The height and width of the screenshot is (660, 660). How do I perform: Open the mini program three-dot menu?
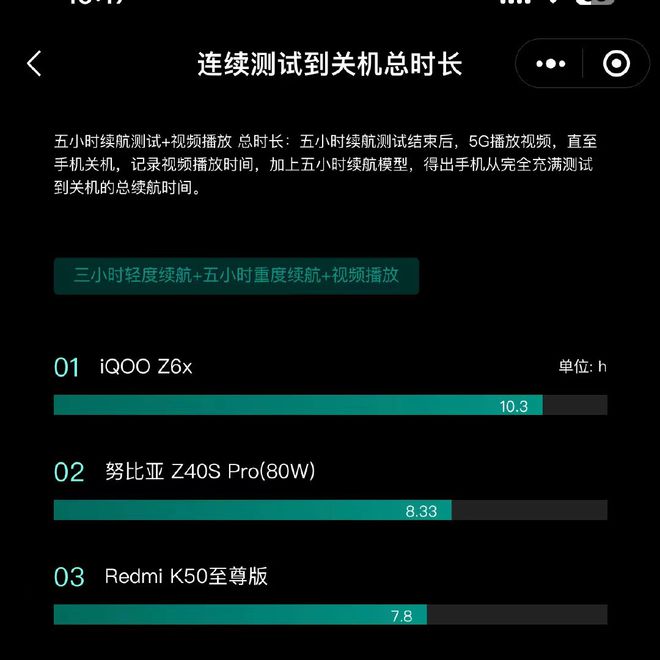(551, 64)
